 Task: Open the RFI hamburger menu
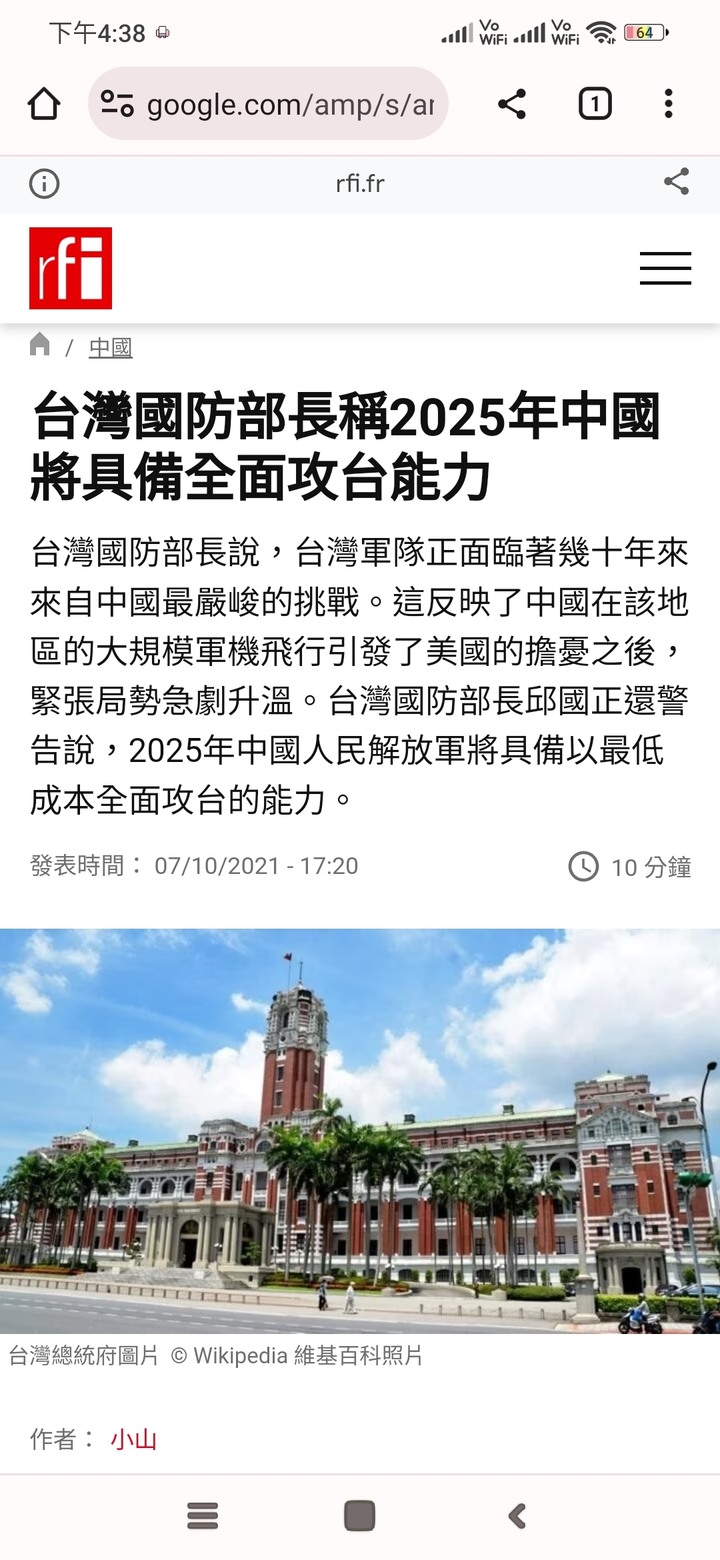coord(665,268)
